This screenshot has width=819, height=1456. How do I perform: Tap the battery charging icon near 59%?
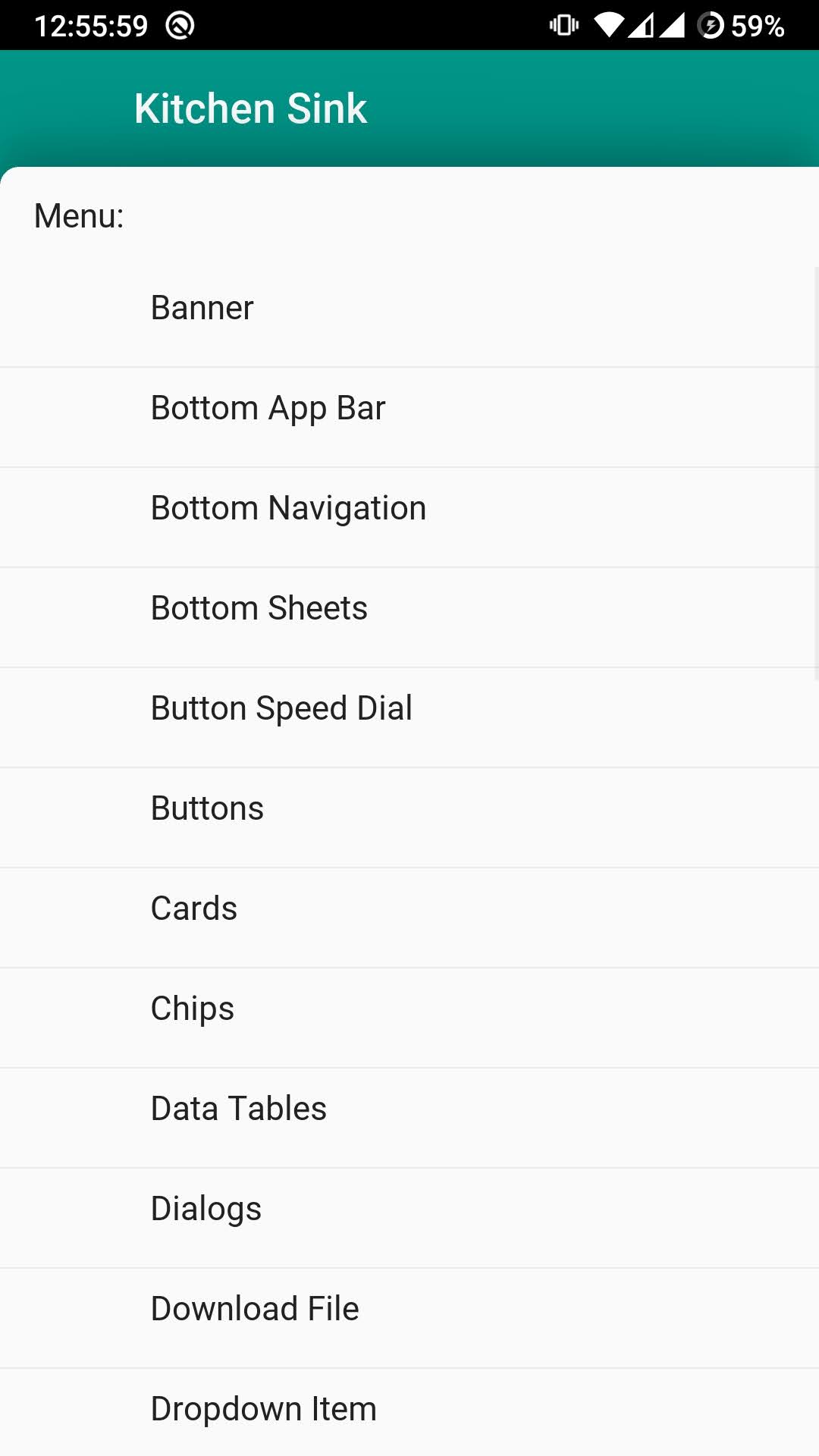coord(710,24)
